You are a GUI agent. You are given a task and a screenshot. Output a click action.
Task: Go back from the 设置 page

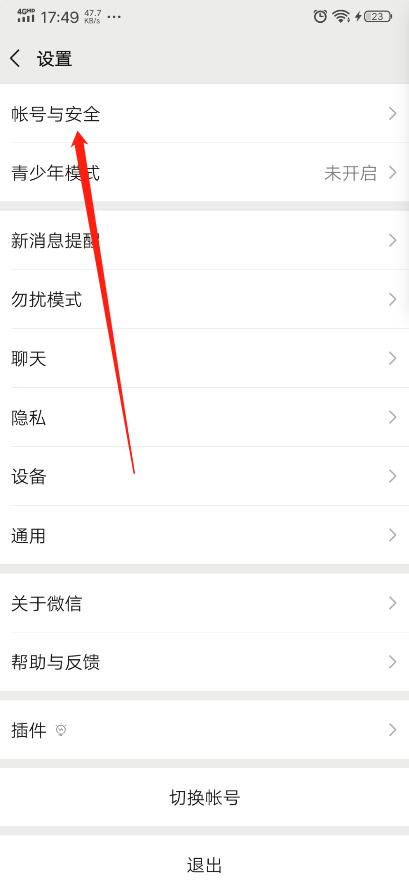15,58
